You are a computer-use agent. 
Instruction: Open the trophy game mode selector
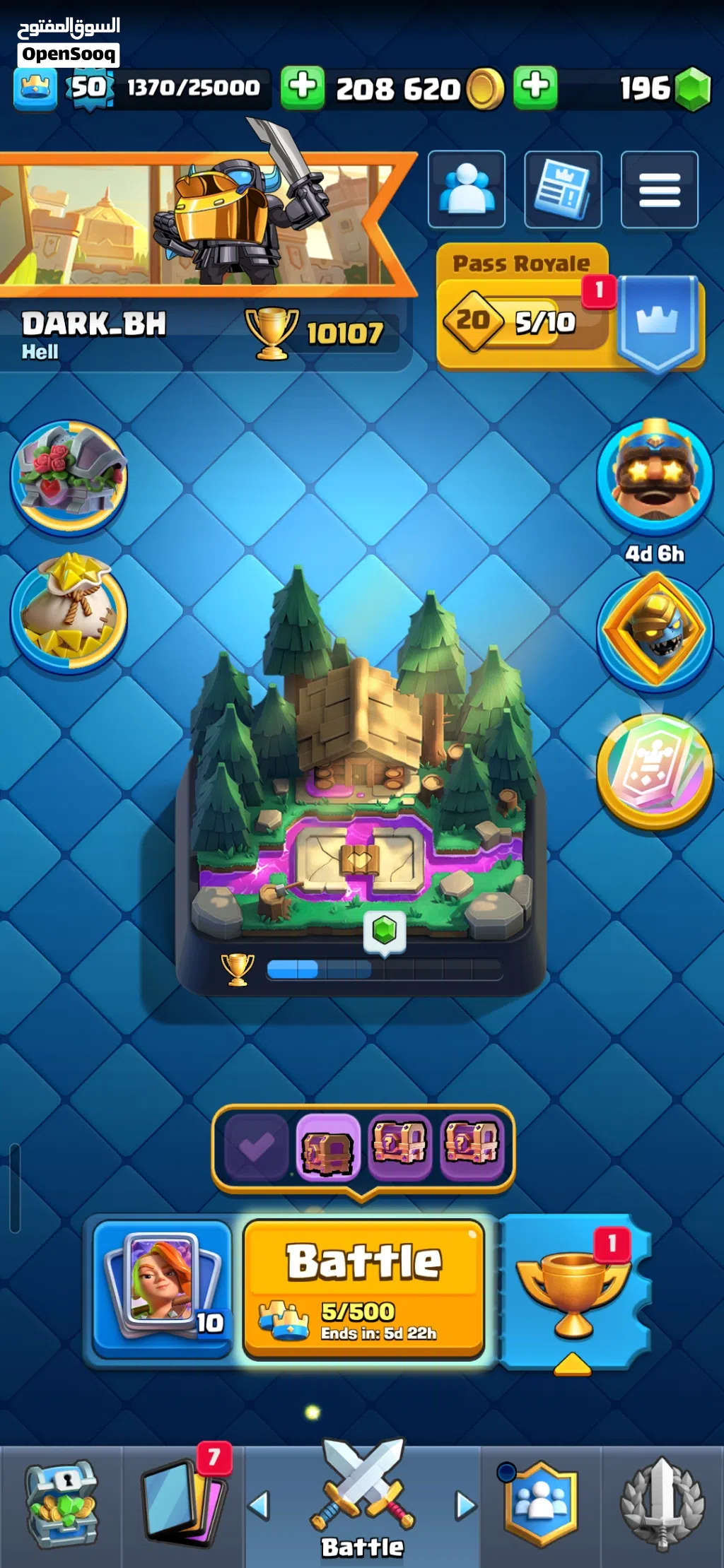coord(573,1288)
